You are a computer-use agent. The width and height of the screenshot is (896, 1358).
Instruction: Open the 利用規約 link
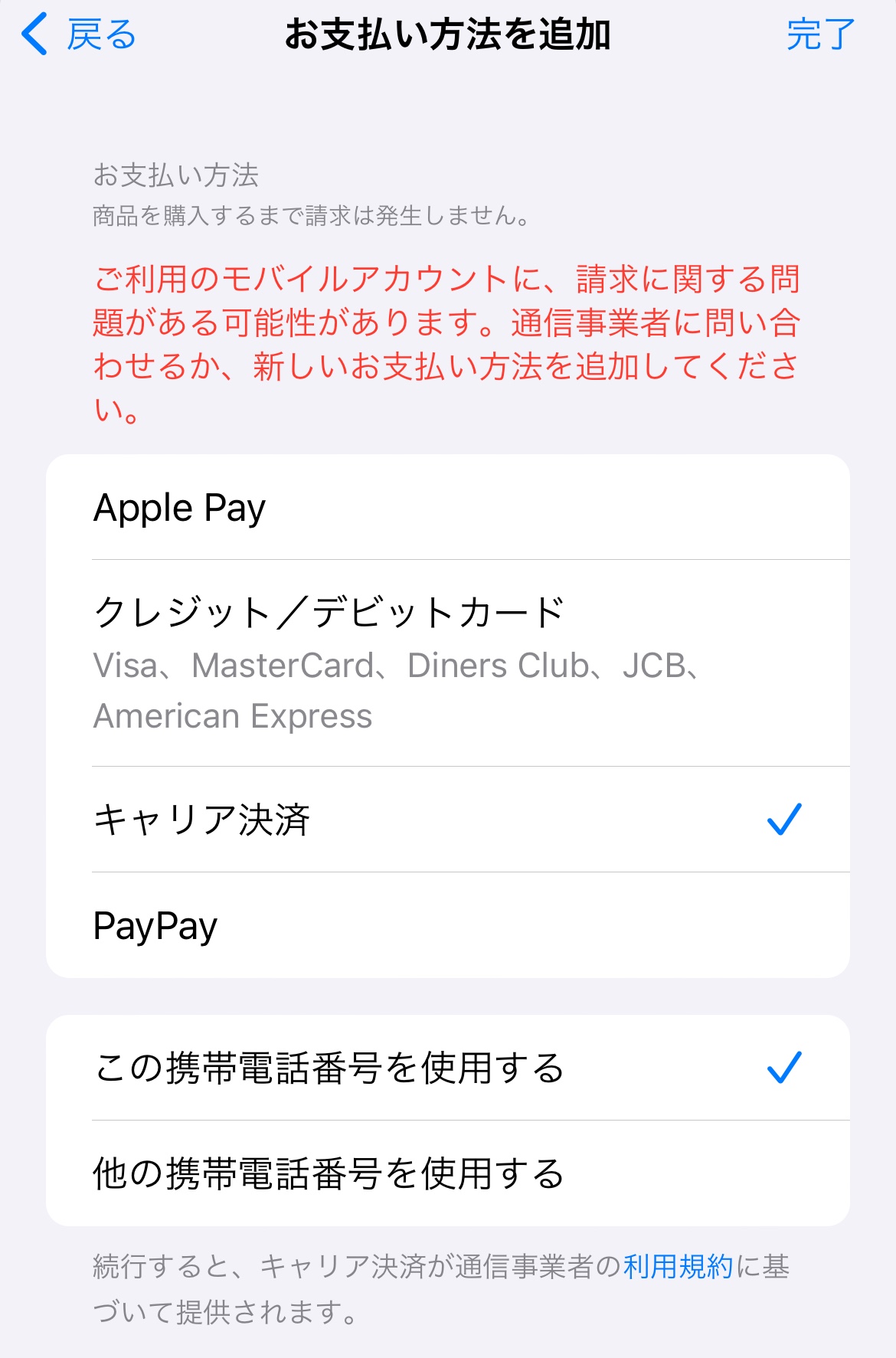pos(678,1267)
